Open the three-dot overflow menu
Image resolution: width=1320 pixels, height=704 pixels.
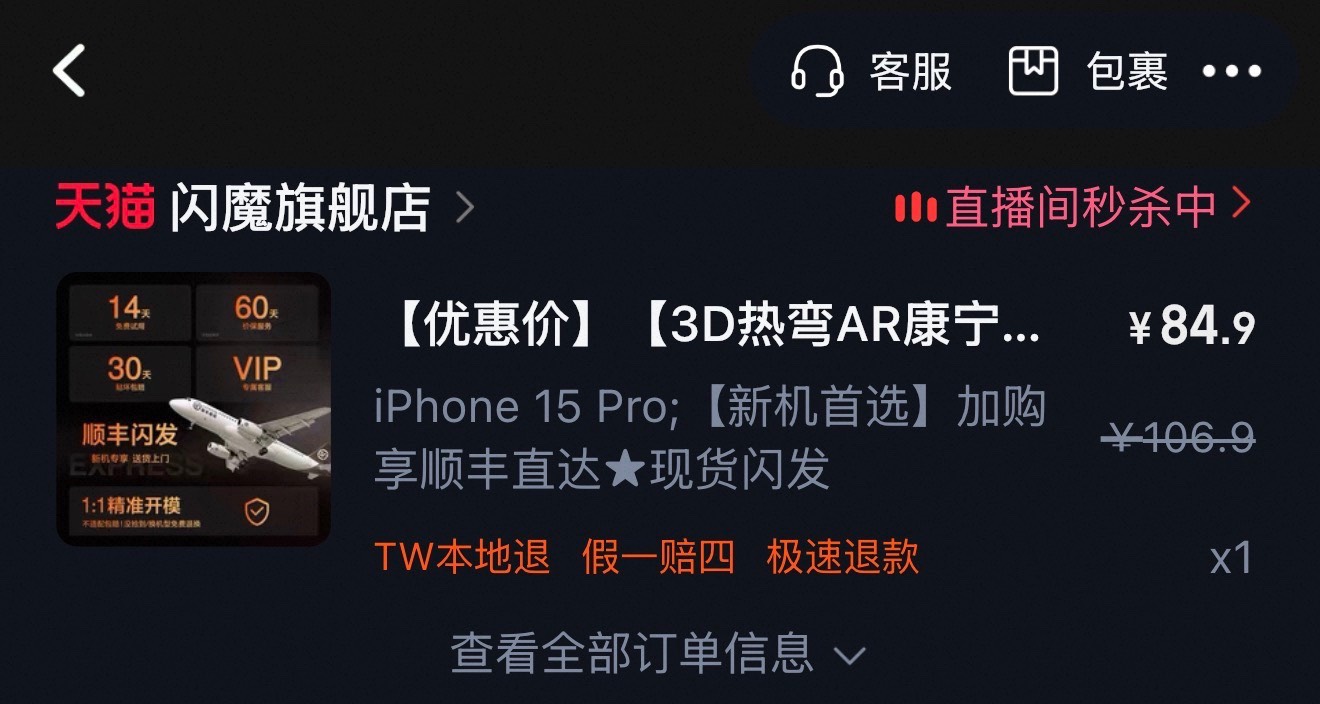tap(1231, 72)
